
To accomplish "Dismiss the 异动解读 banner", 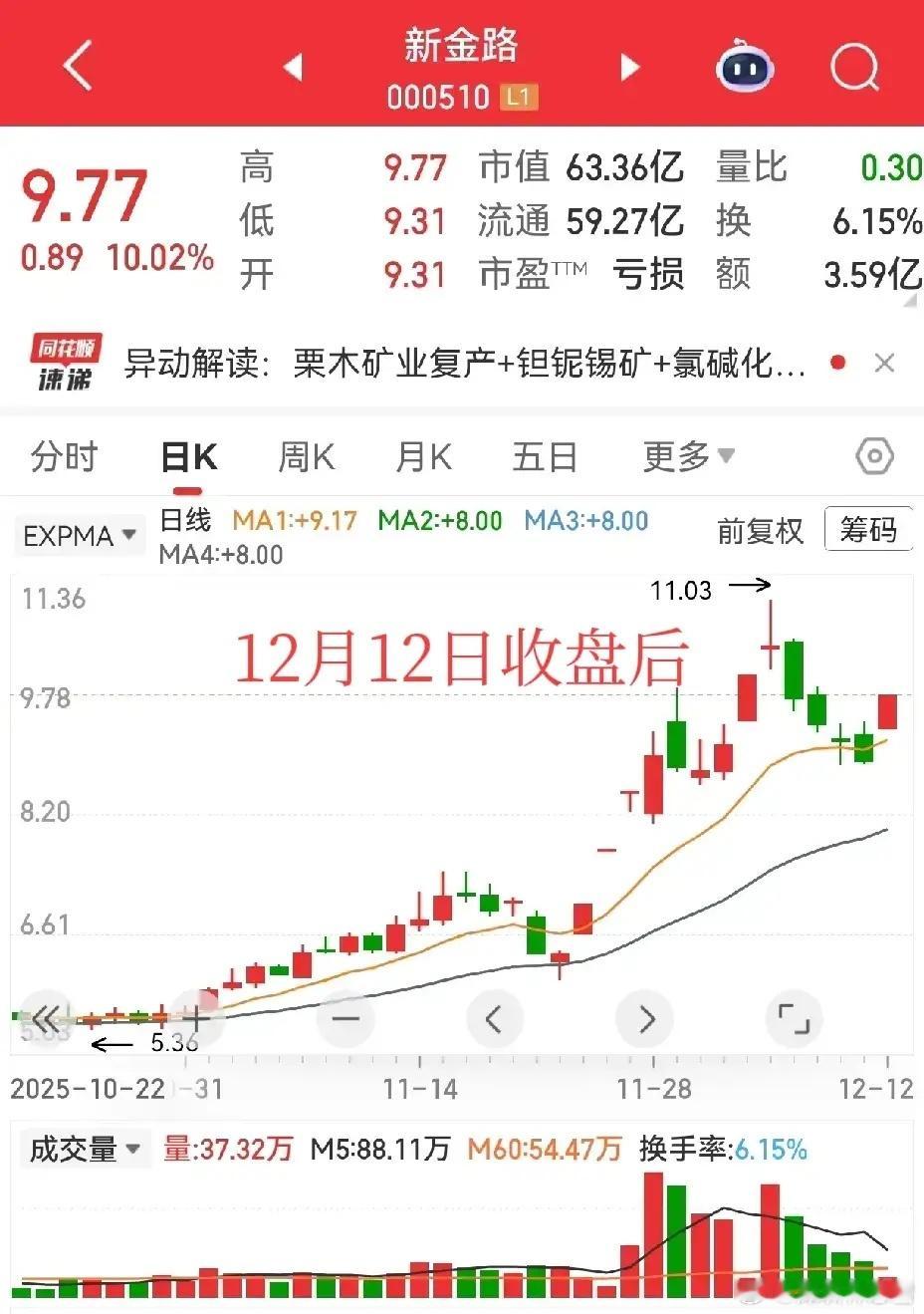I will (x=884, y=364).
